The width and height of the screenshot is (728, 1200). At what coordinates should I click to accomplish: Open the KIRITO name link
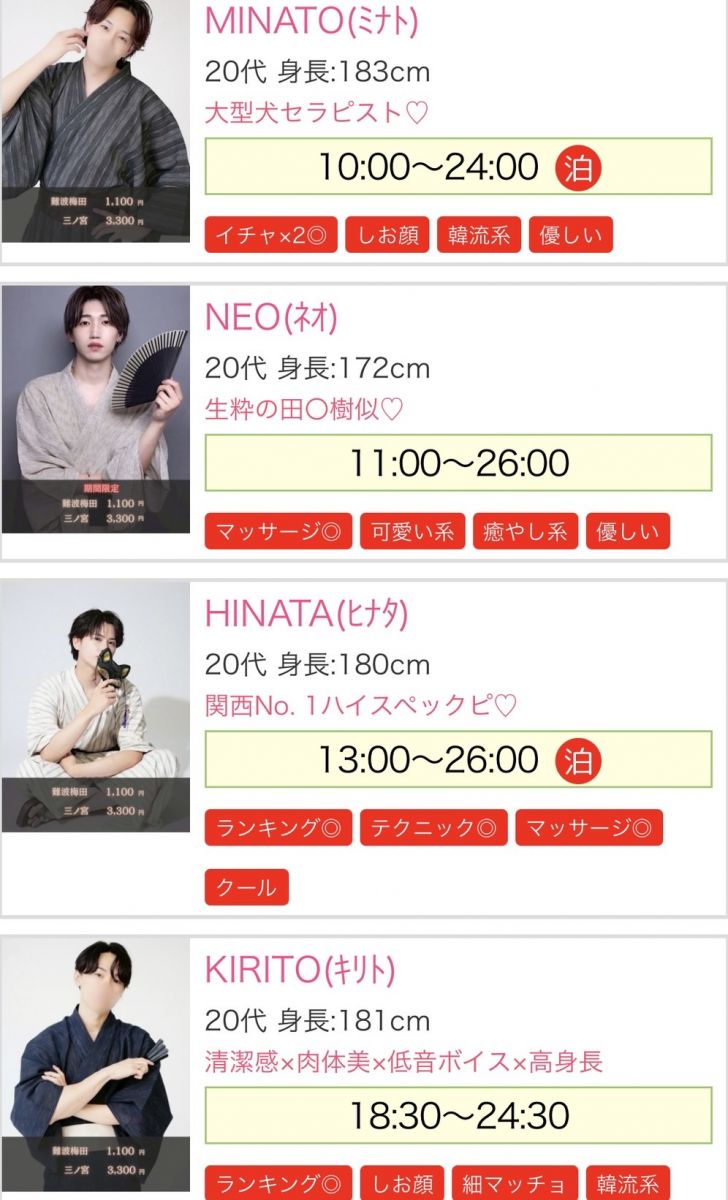[300, 969]
